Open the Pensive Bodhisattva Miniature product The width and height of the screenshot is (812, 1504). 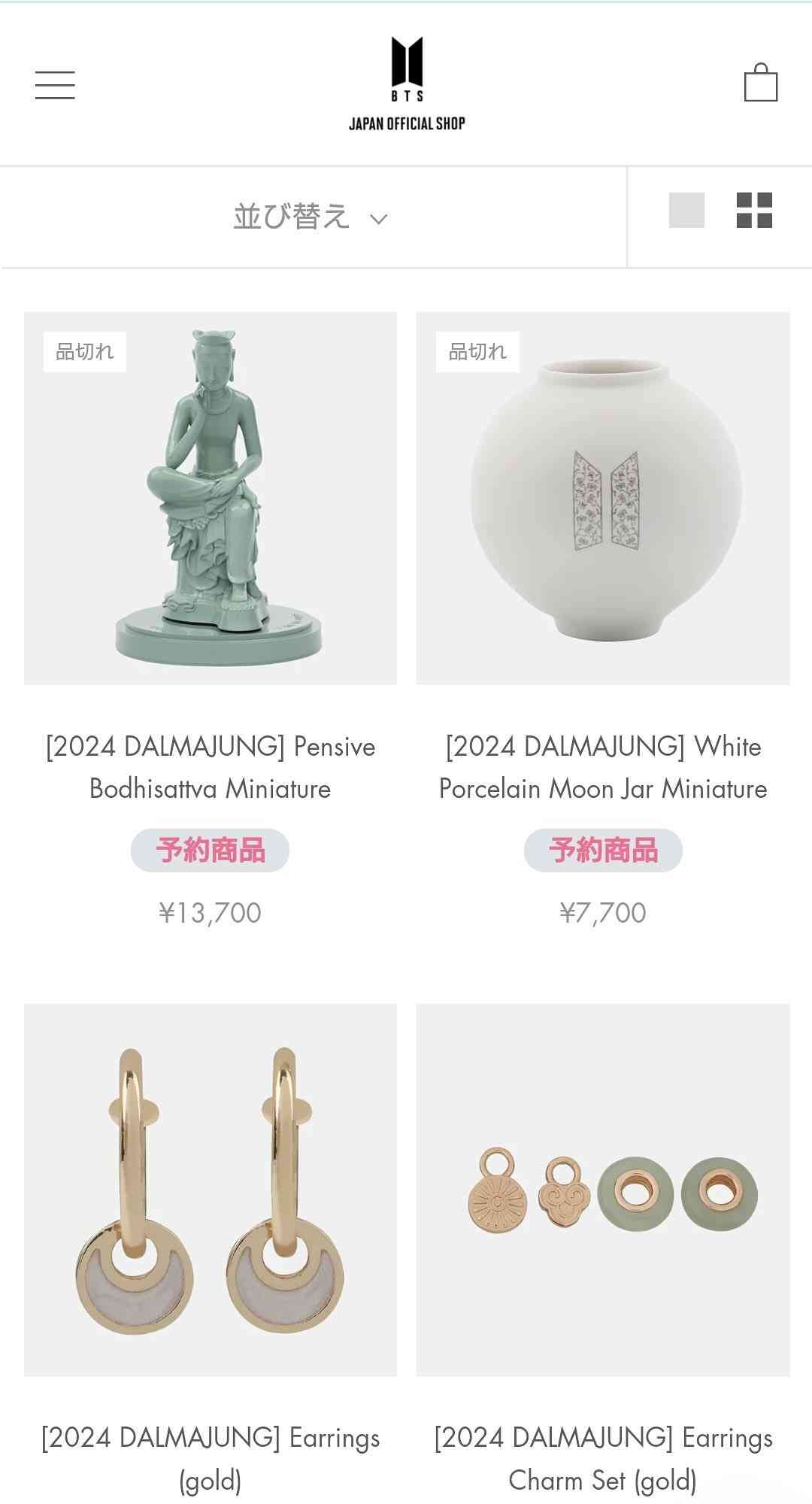[x=211, y=498]
